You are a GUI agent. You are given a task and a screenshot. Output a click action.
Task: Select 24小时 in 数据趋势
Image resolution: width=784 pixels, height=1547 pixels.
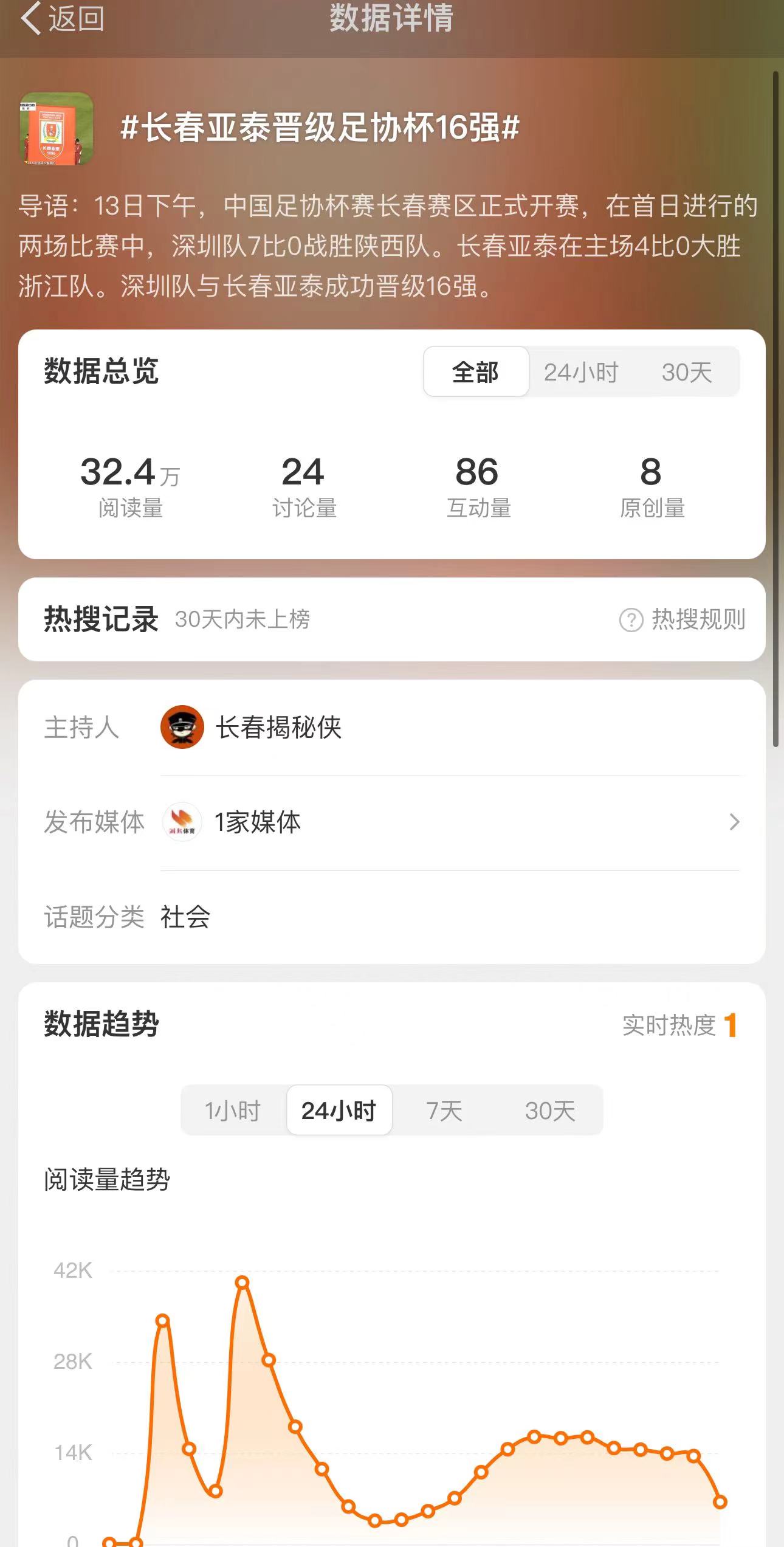(339, 1111)
